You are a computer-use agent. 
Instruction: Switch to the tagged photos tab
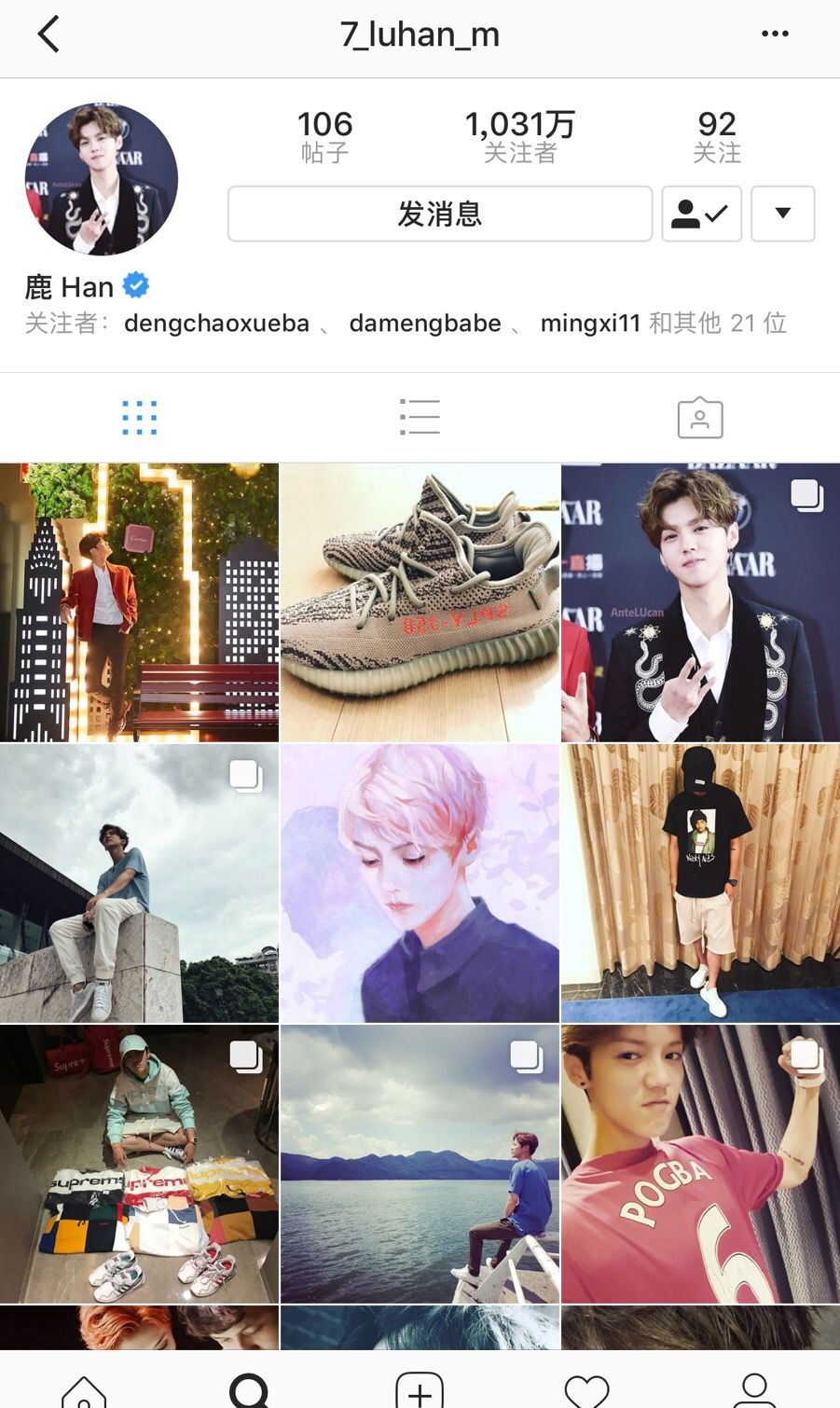(x=700, y=418)
